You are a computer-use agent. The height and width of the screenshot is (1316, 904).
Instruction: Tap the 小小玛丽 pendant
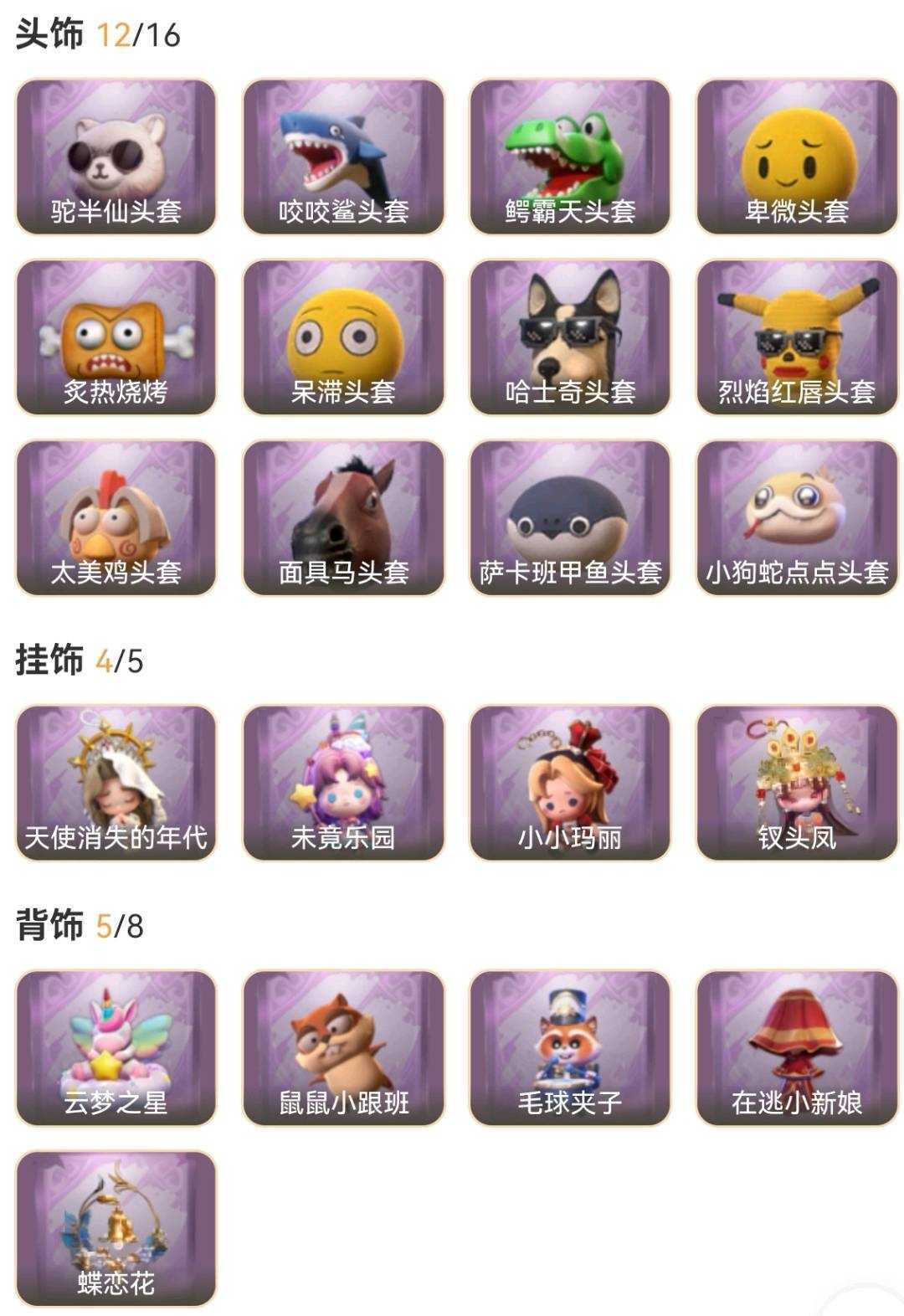[570, 783]
